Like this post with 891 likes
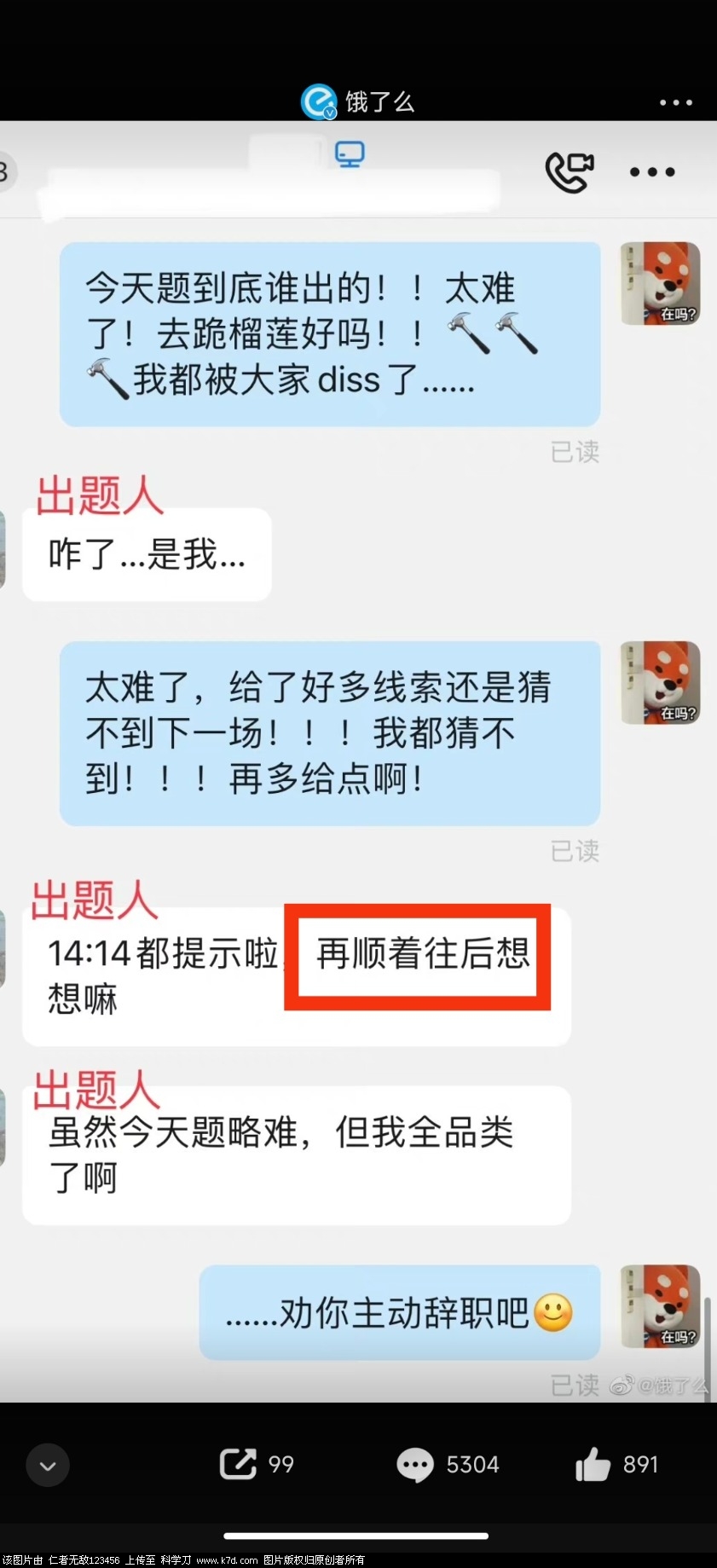This screenshot has height=1568, width=717. pos(616,1465)
